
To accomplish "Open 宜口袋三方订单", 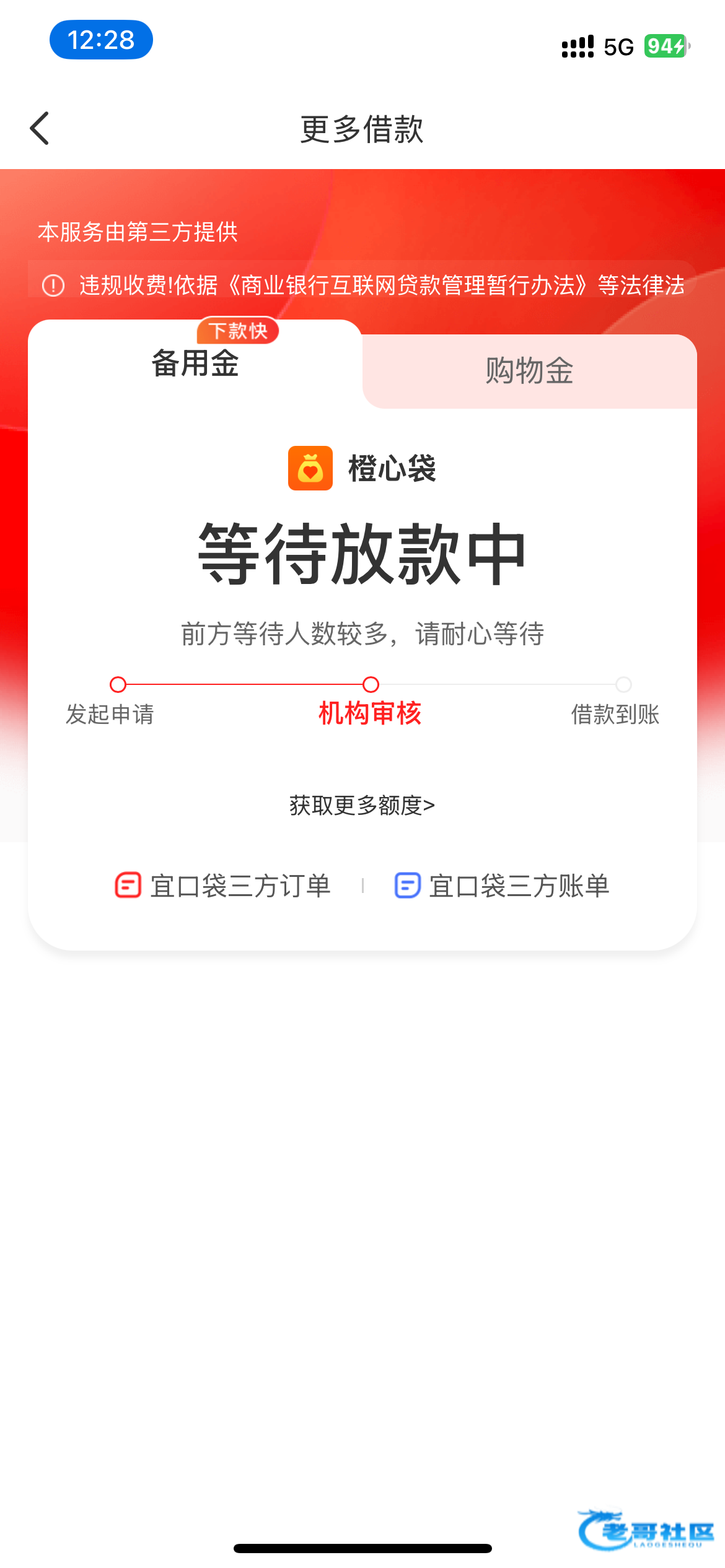I will click(223, 886).
